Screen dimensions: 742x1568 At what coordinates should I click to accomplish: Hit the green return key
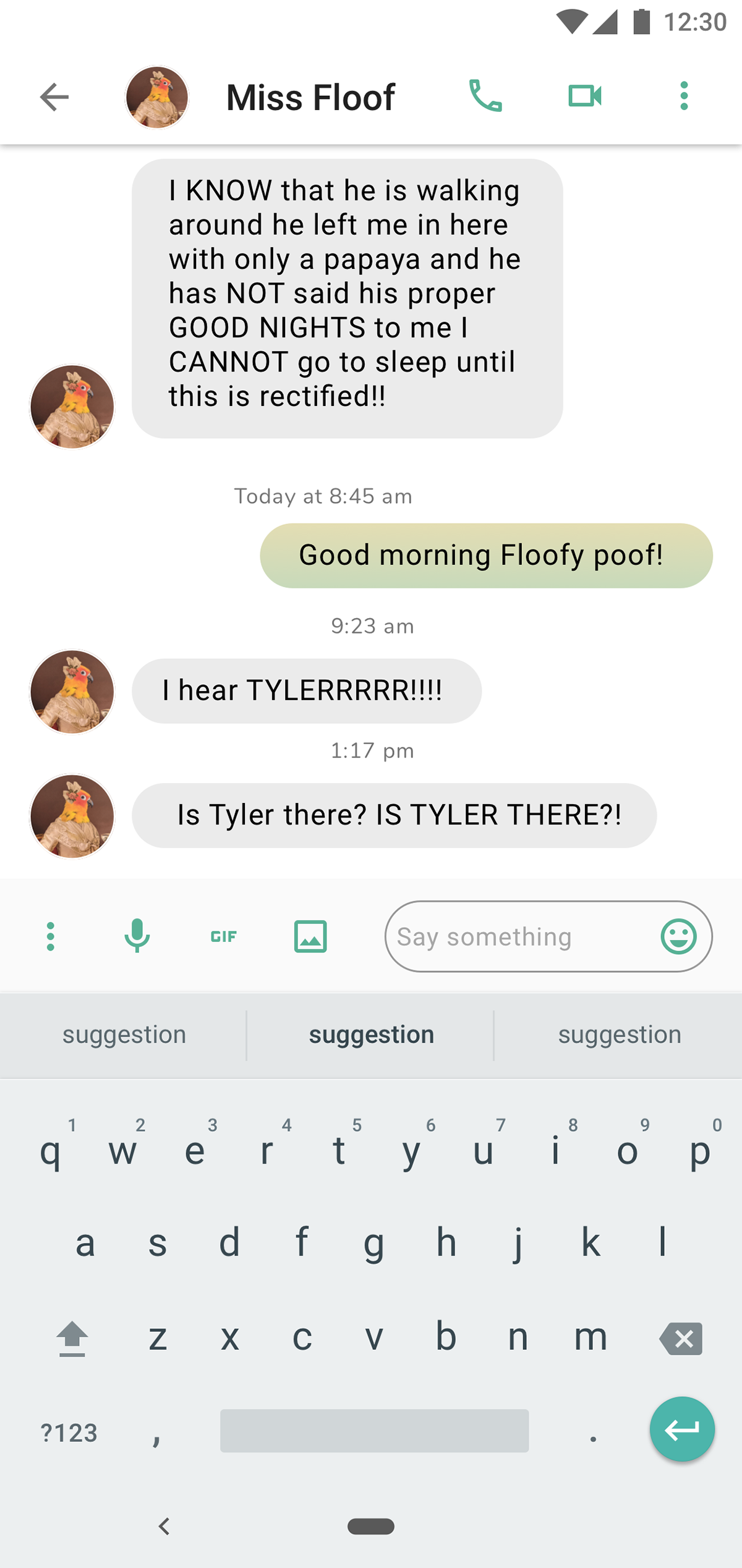tap(682, 1429)
